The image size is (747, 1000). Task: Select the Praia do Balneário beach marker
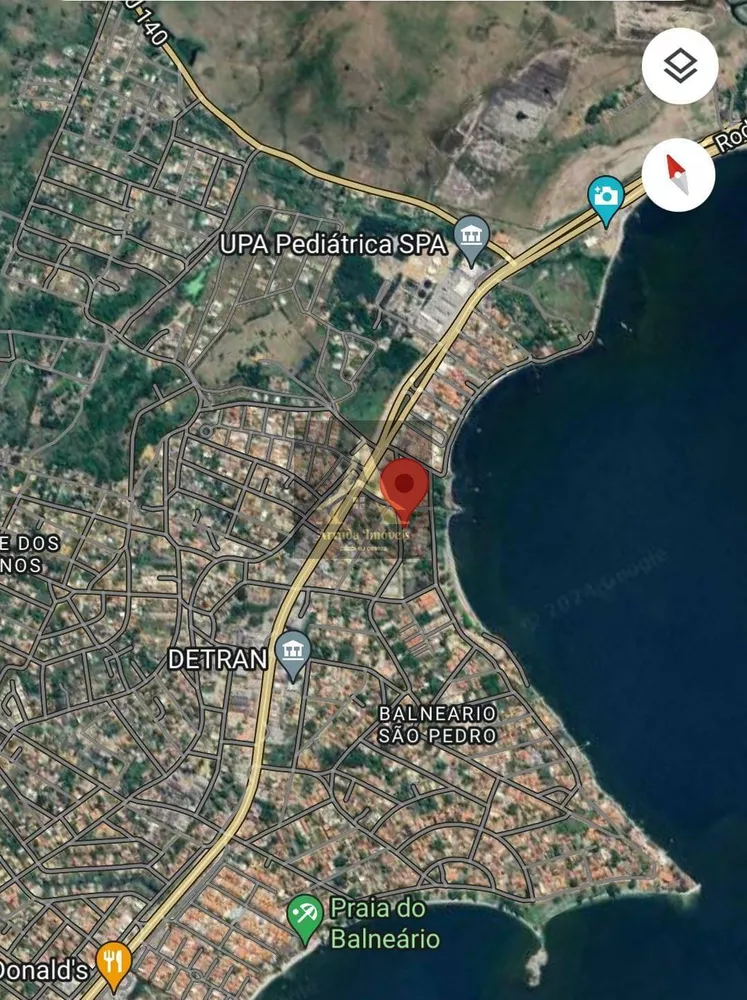[306, 913]
